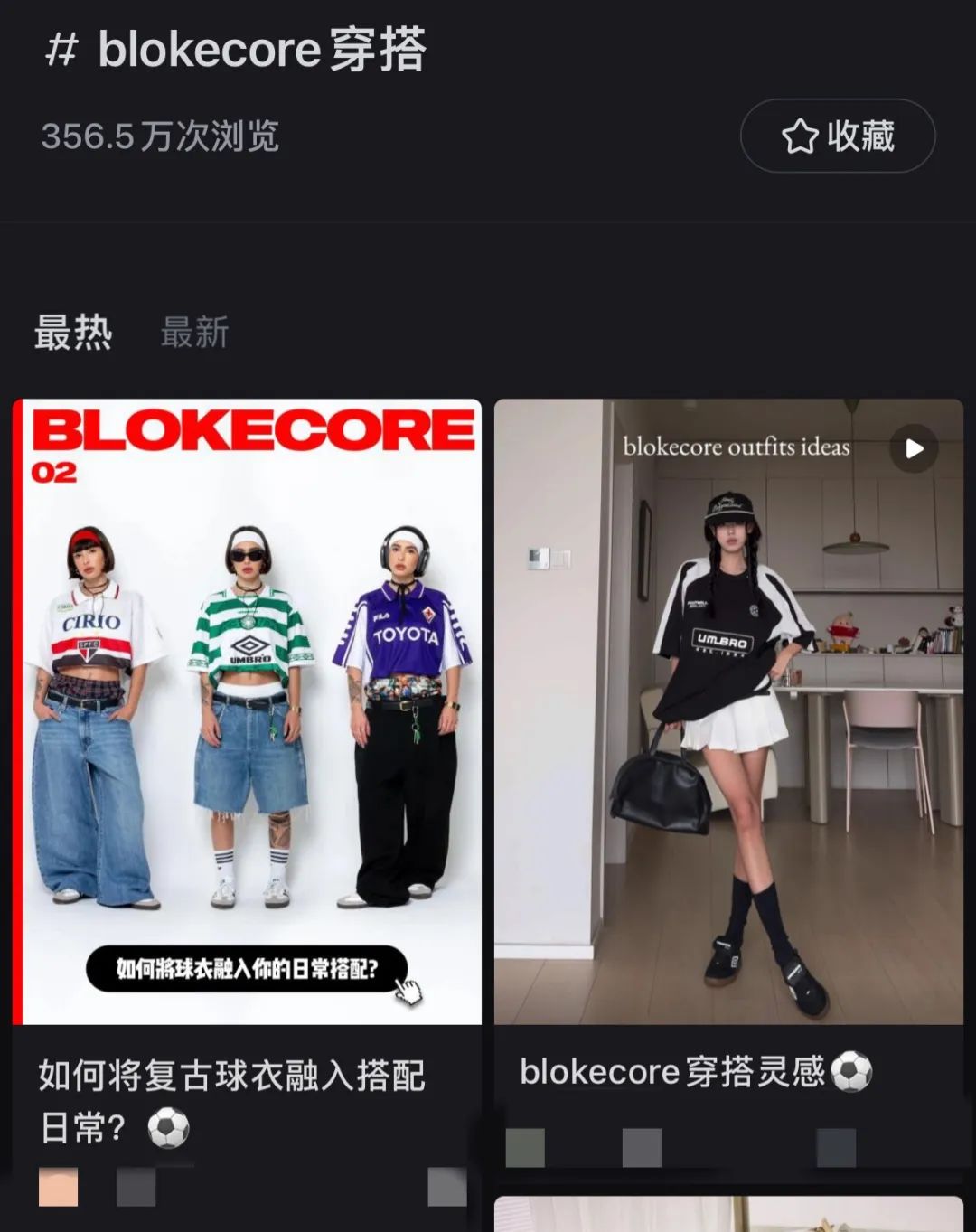976x1232 pixels.
Task: Open the blokecore outfits ideas video
Action: pyautogui.click(x=728, y=710)
